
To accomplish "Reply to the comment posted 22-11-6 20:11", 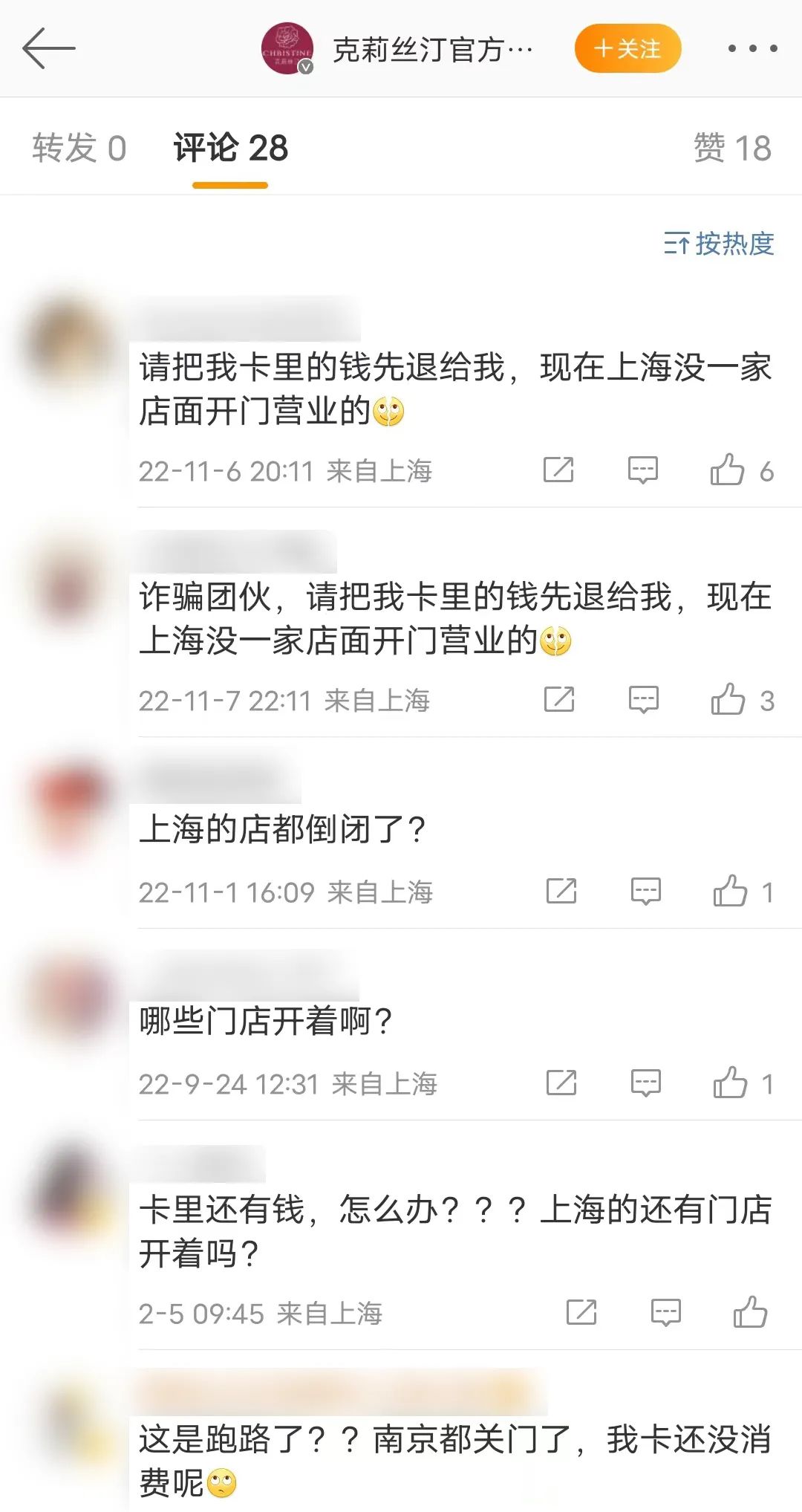I will [642, 470].
